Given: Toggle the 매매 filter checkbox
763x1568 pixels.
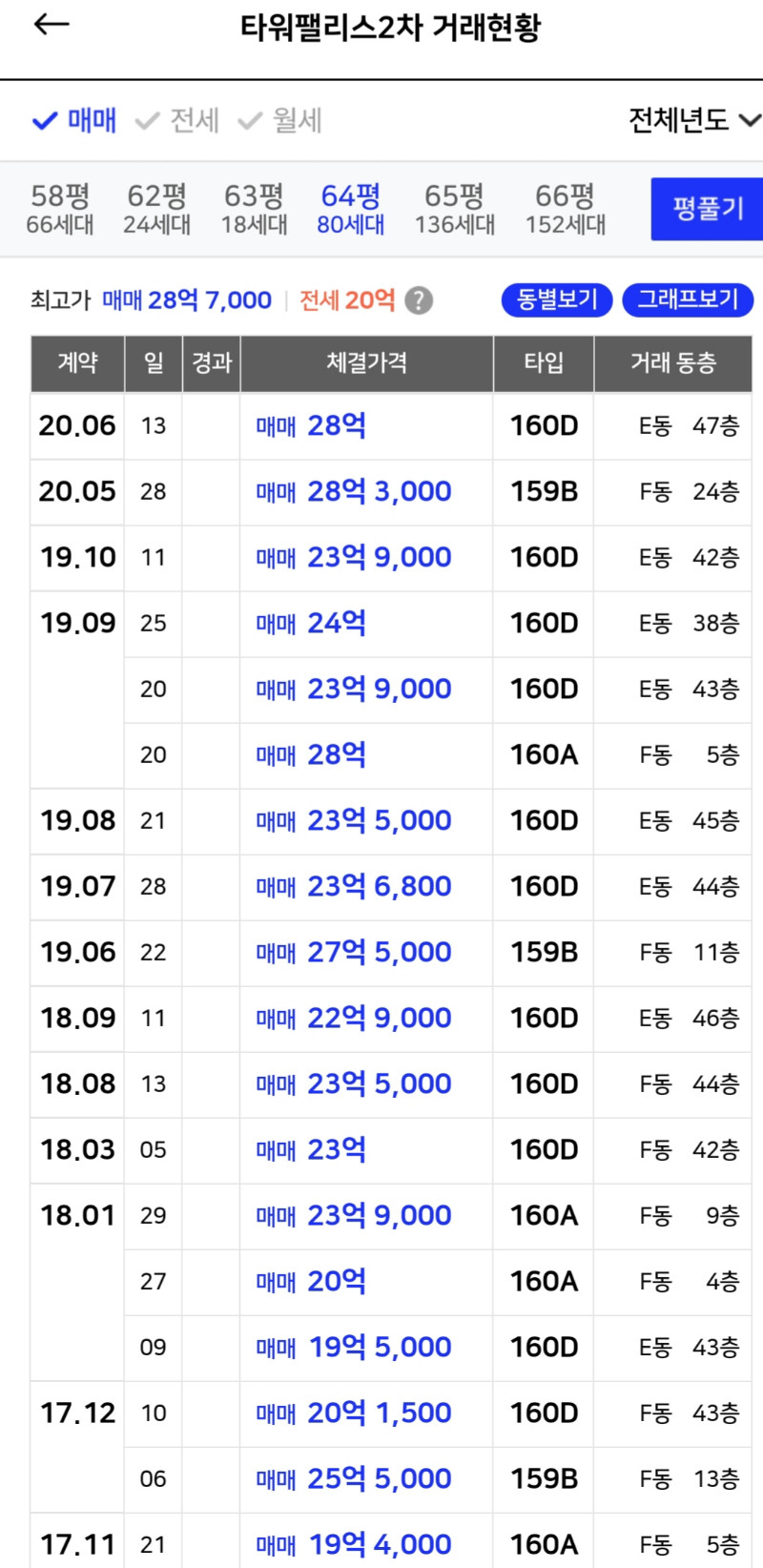Looking at the screenshot, I should click(74, 120).
